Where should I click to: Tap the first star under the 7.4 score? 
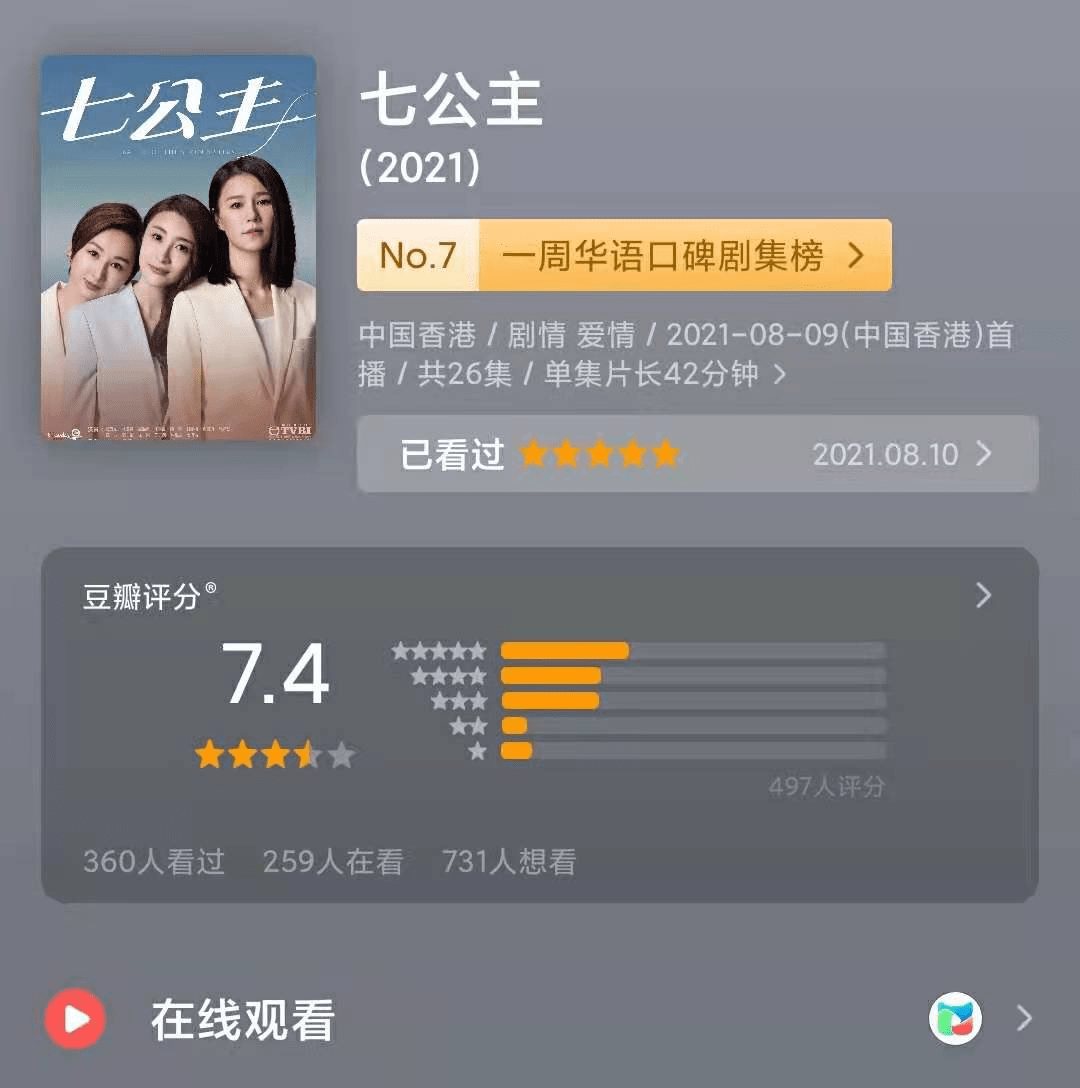click(x=208, y=752)
